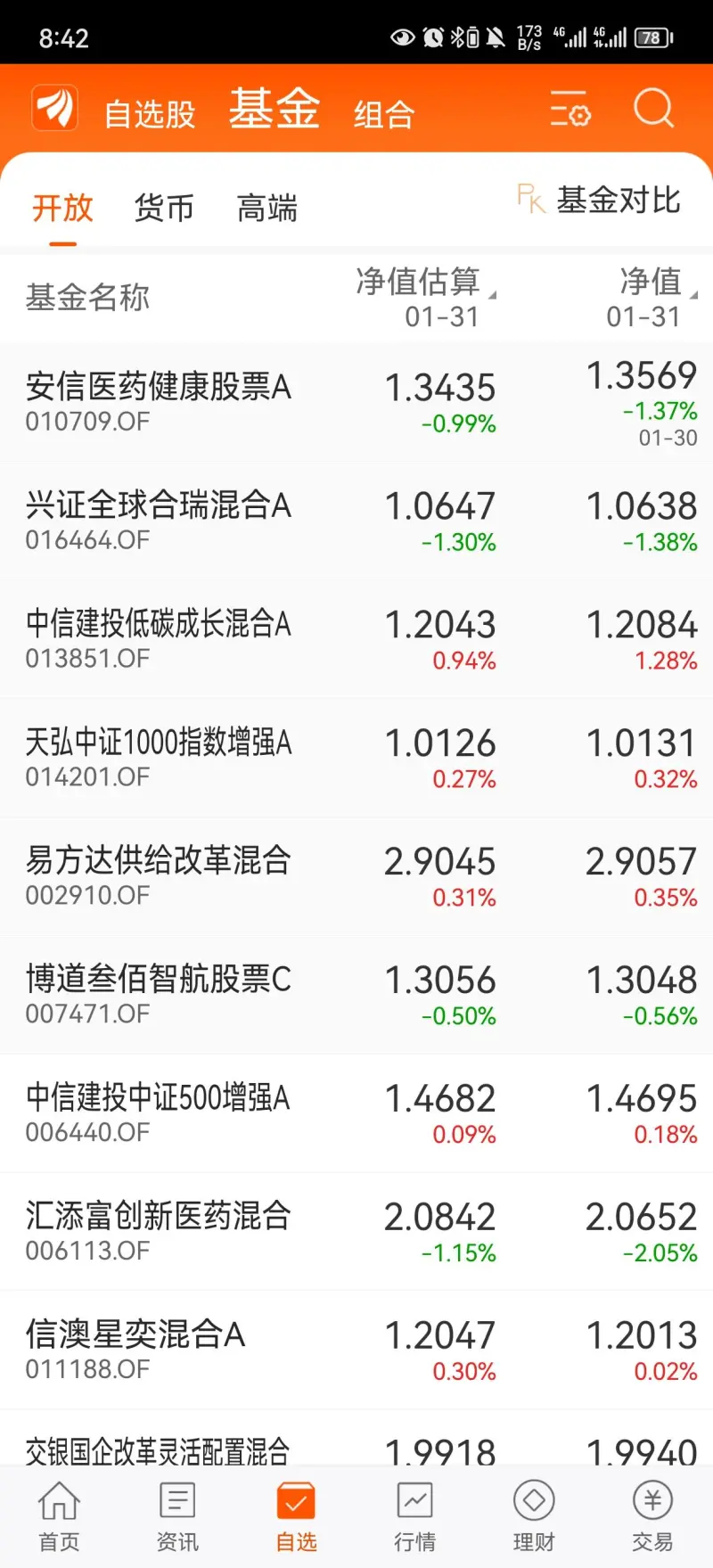713x1568 pixels.
Task: Go to the 首页 home tab
Action: (59, 1516)
